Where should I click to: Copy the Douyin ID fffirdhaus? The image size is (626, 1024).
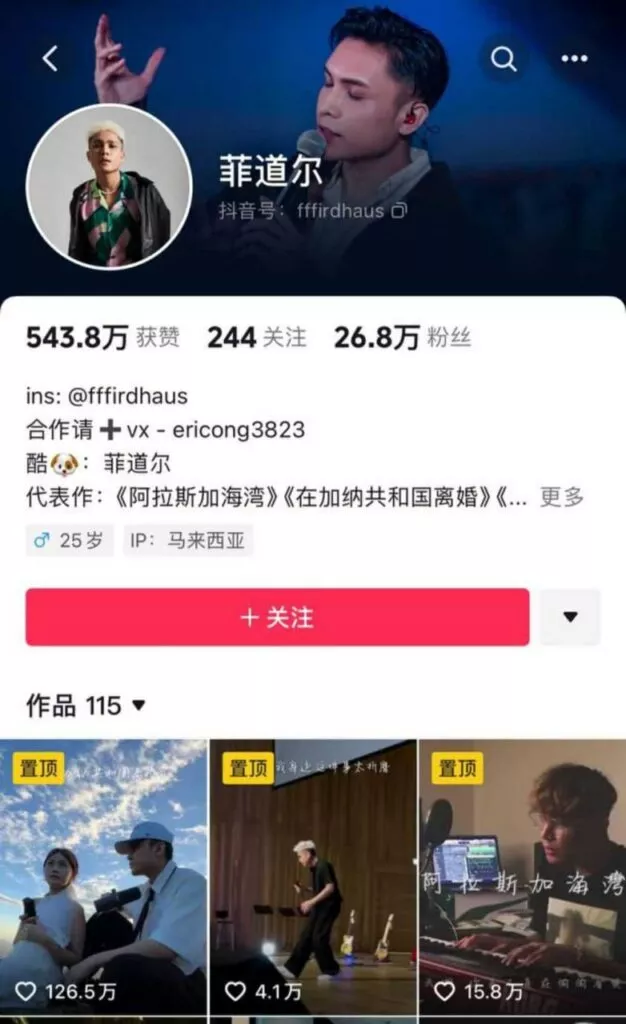point(399,212)
